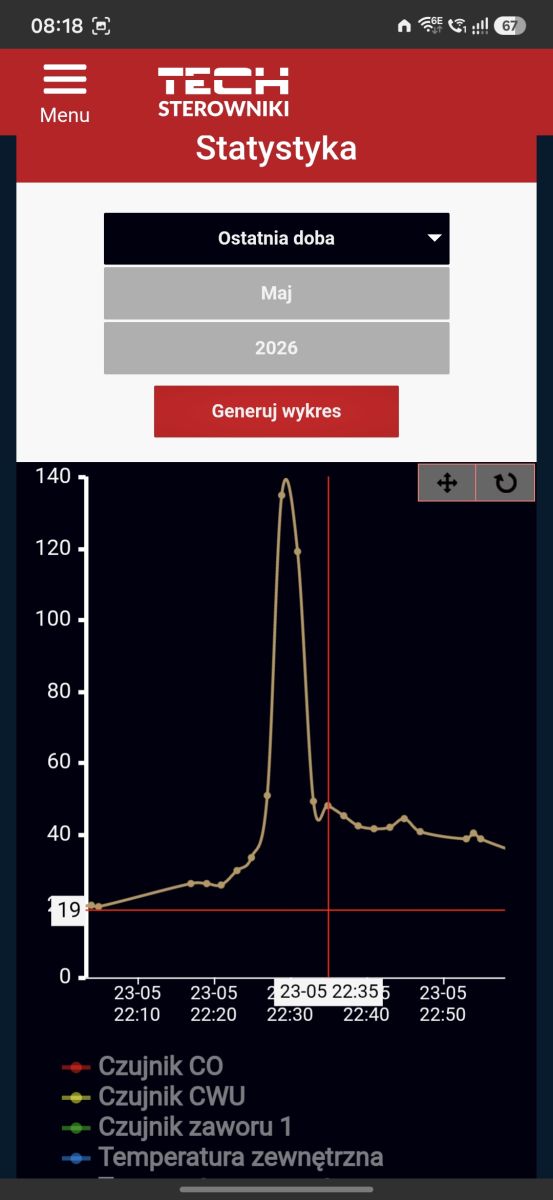Select the Maj month field
Image resolution: width=553 pixels, height=1200 pixels.
(x=276, y=293)
